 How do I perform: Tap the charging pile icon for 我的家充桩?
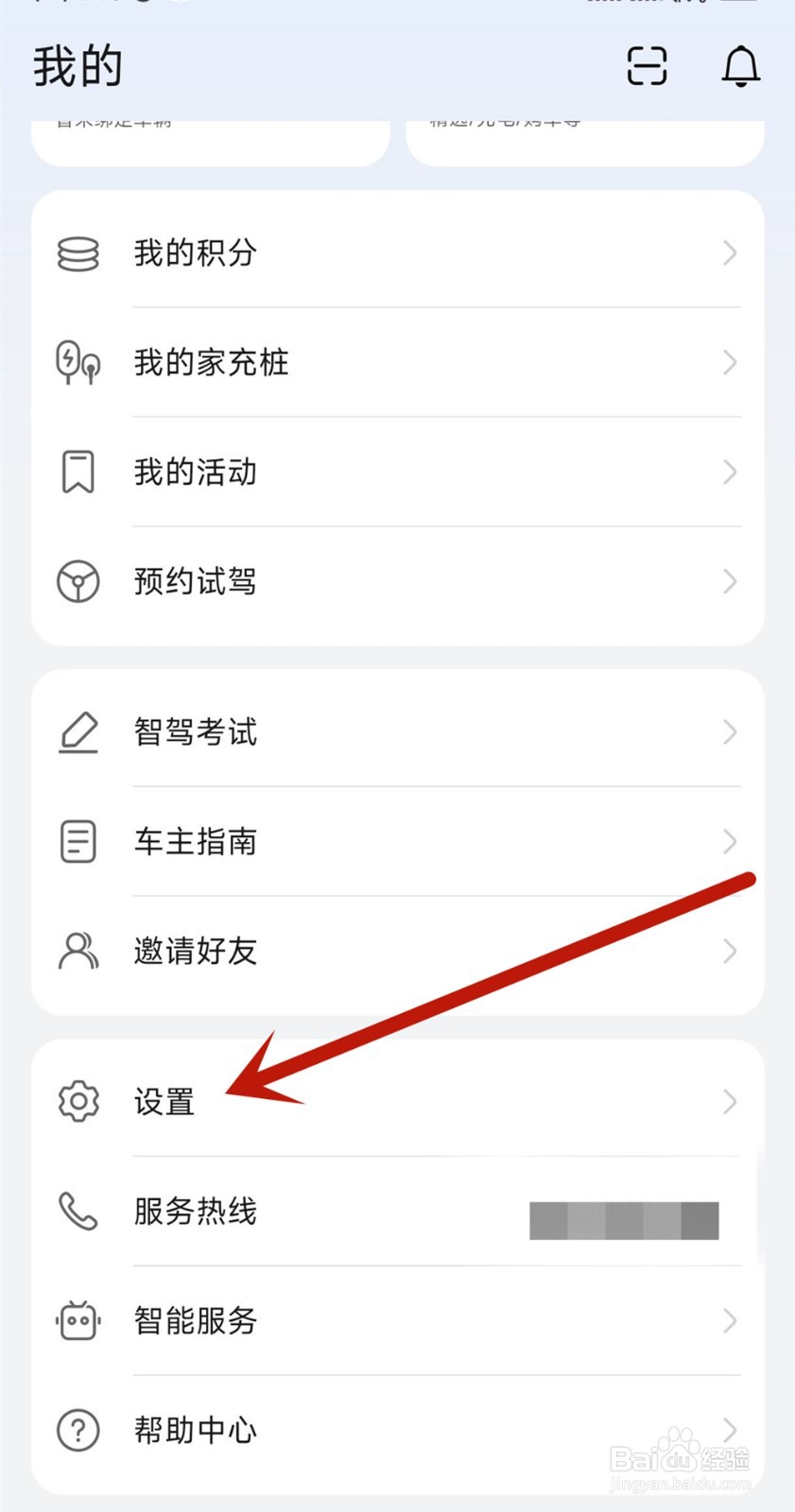[78, 362]
